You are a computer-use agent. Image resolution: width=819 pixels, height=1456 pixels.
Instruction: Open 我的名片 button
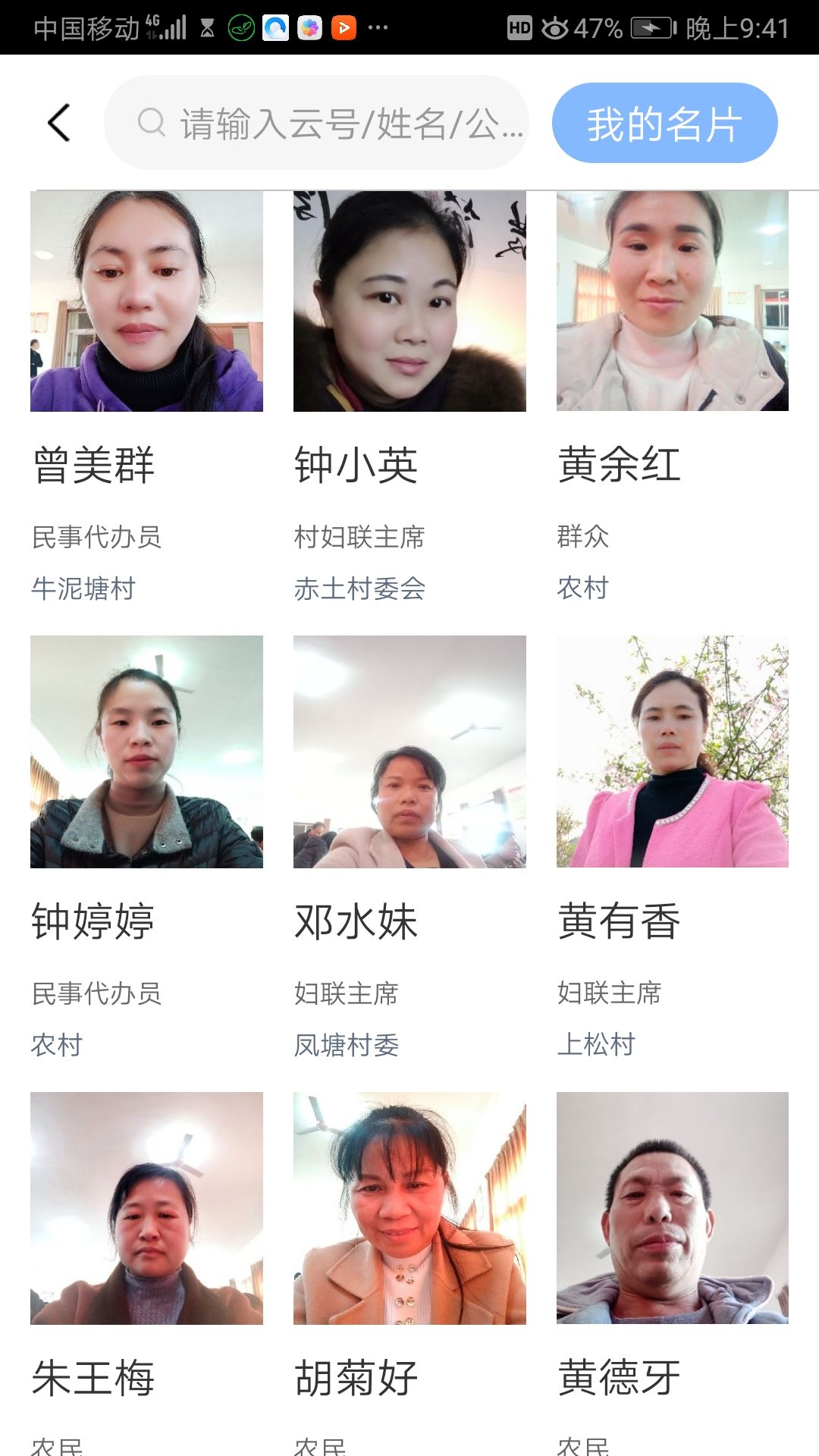pos(664,123)
